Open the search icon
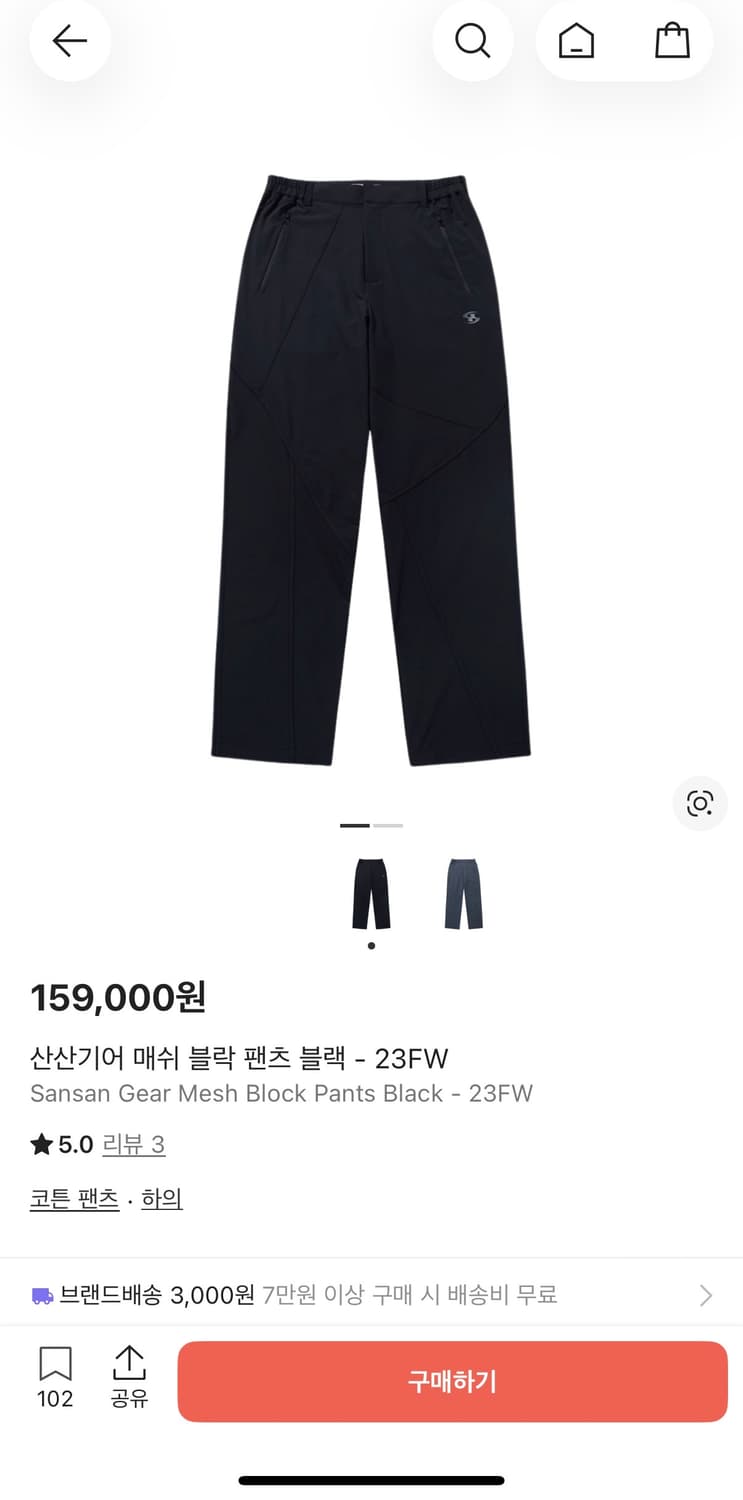The height and width of the screenshot is (1500, 743). click(x=473, y=41)
